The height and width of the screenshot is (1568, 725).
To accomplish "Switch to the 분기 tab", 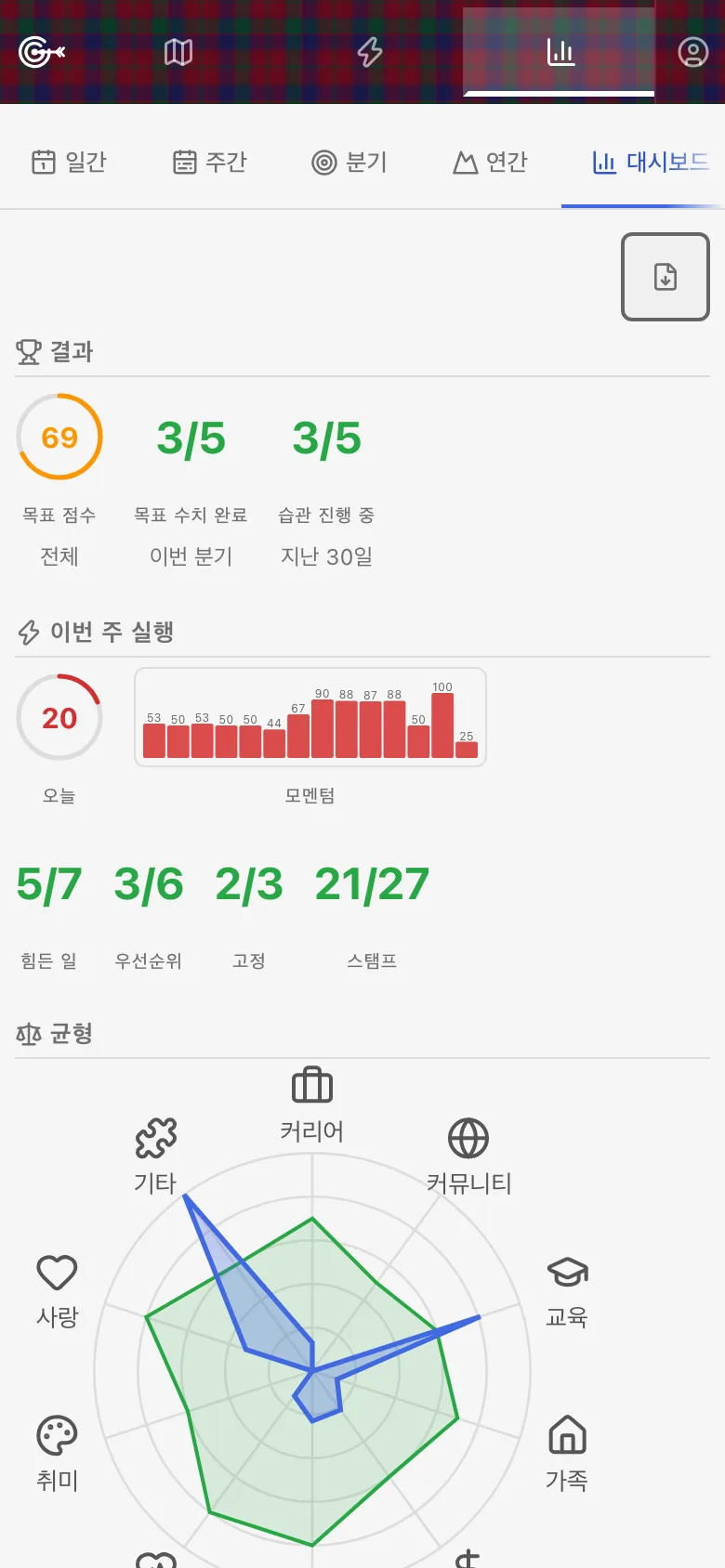I will coord(349,162).
